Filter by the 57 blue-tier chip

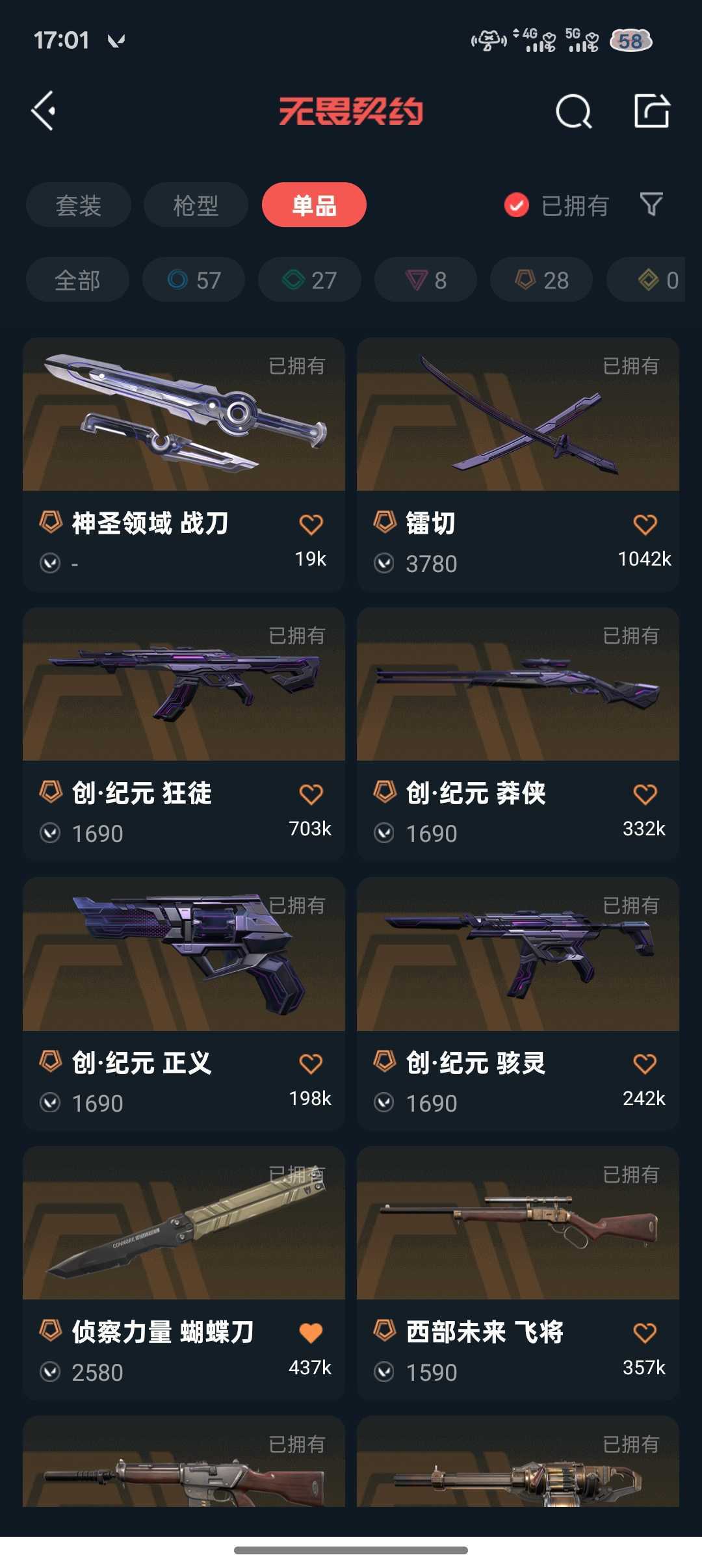tap(194, 280)
